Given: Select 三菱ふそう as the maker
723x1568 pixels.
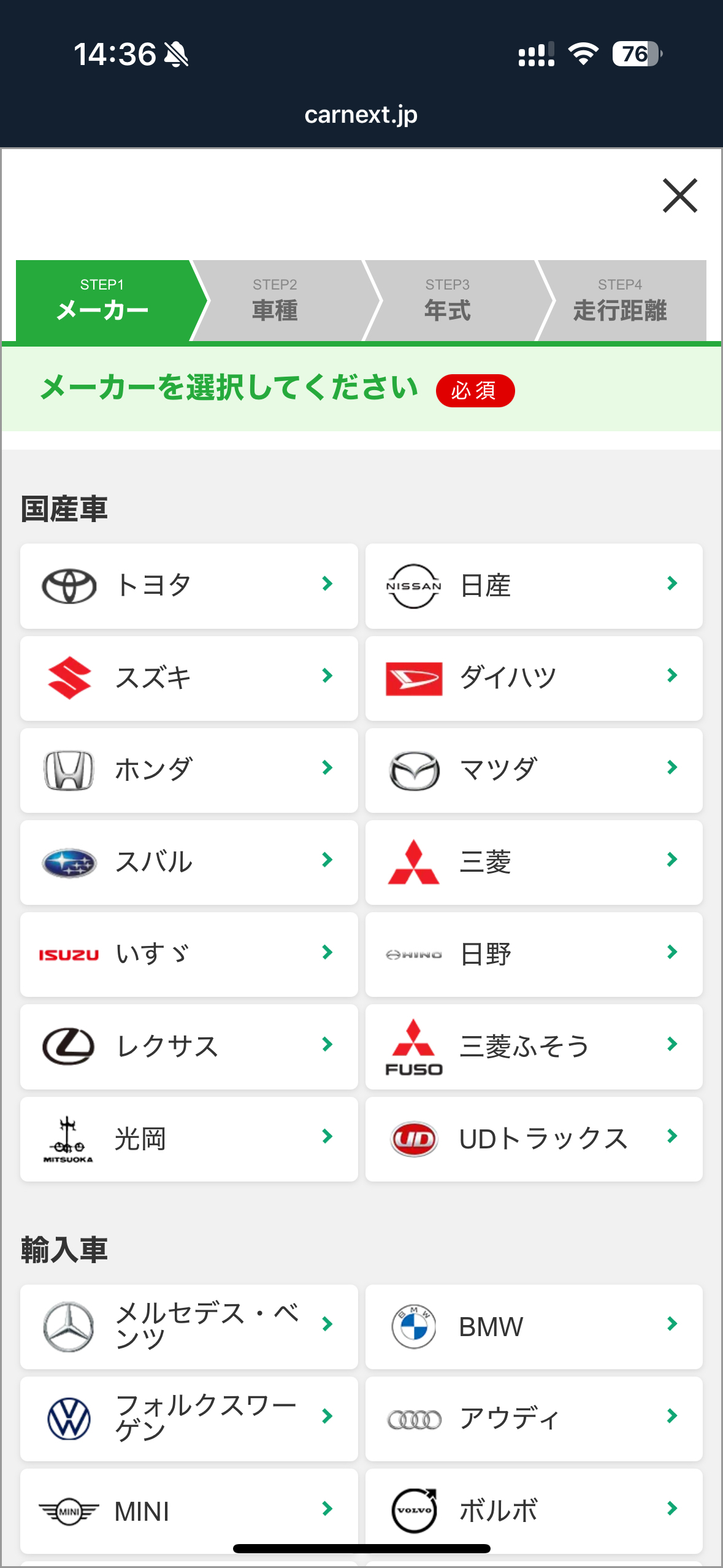Looking at the screenshot, I should click(x=534, y=1046).
